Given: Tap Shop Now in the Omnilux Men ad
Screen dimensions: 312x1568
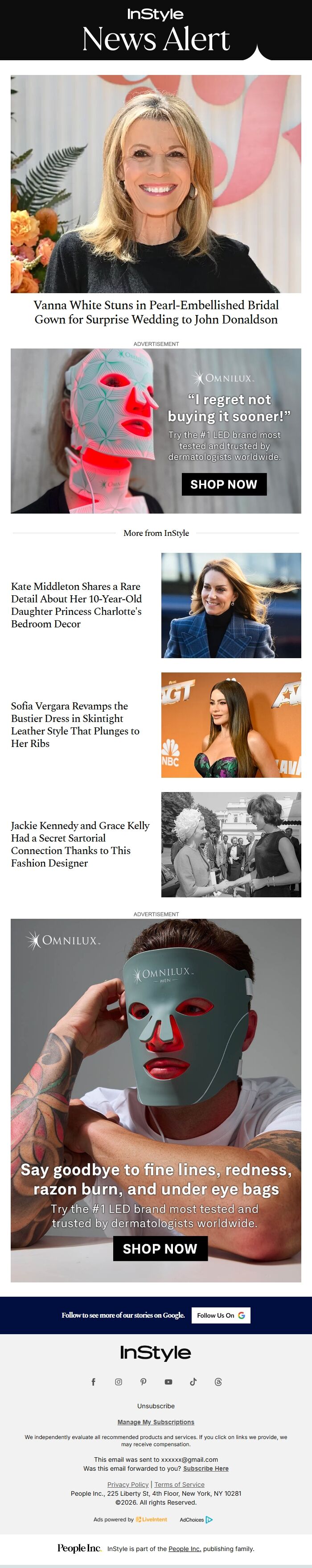Looking at the screenshot, I should (160, 1248).
